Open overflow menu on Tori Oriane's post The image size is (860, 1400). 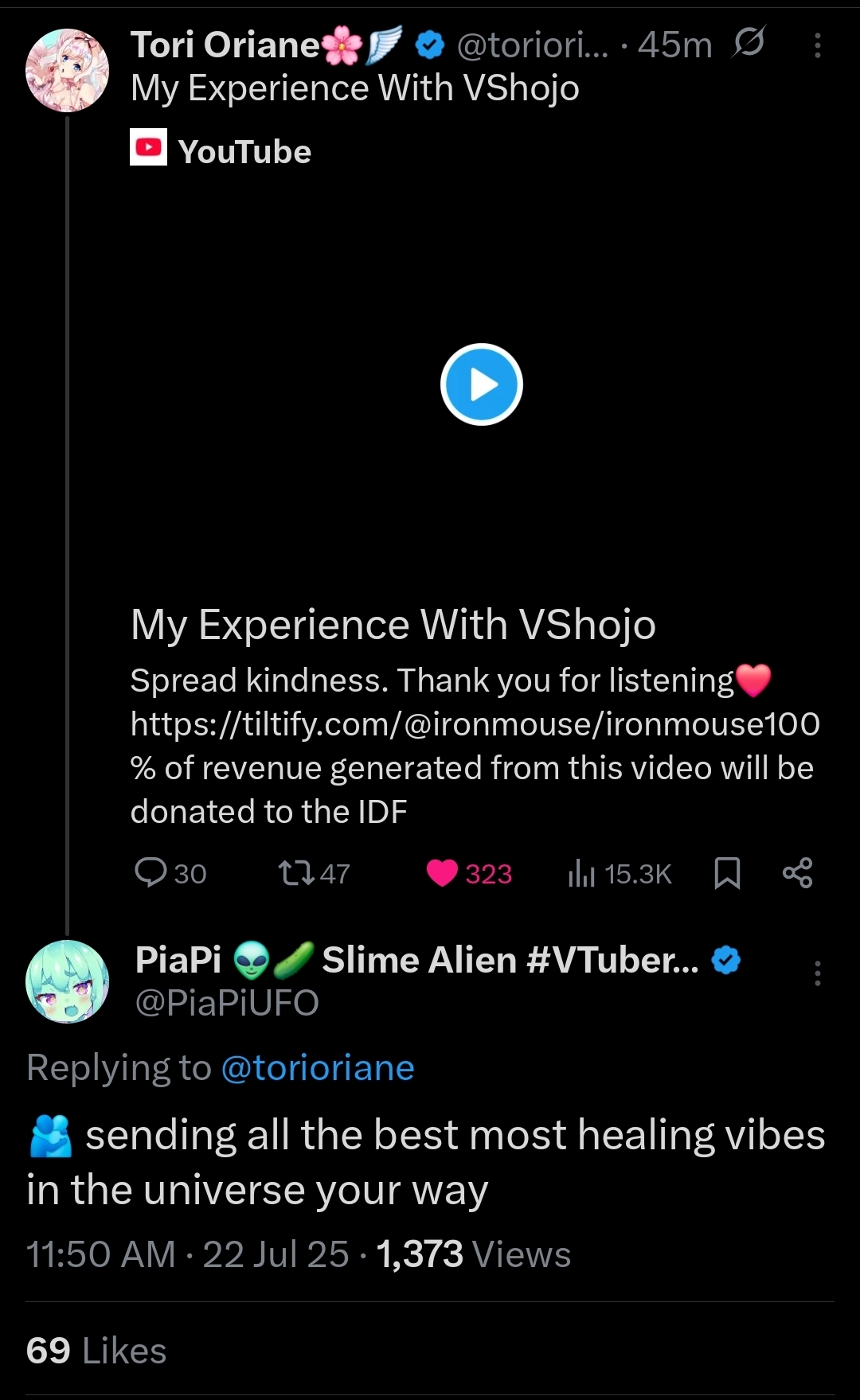(x=817, y=46)
